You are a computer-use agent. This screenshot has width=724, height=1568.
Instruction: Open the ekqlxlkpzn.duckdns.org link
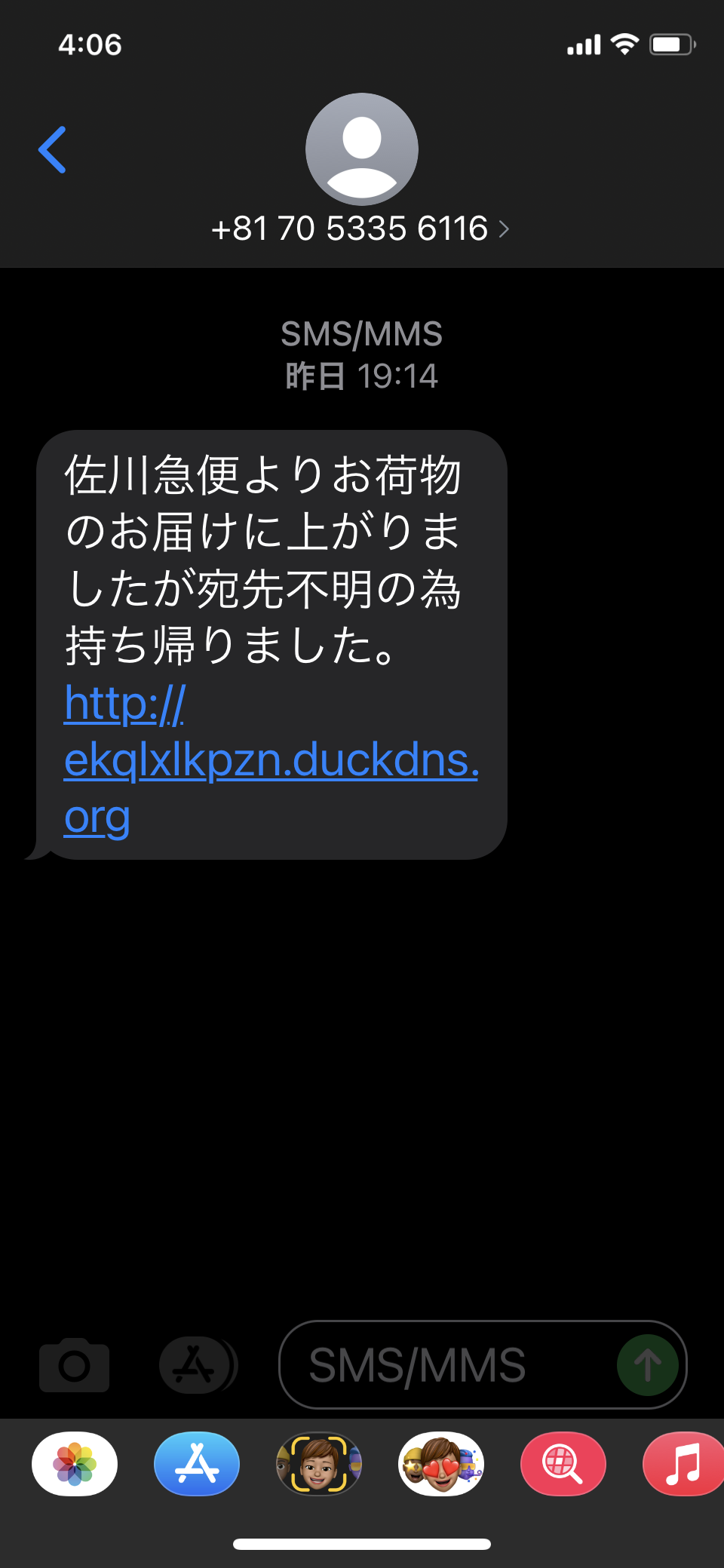coord(270,760)
